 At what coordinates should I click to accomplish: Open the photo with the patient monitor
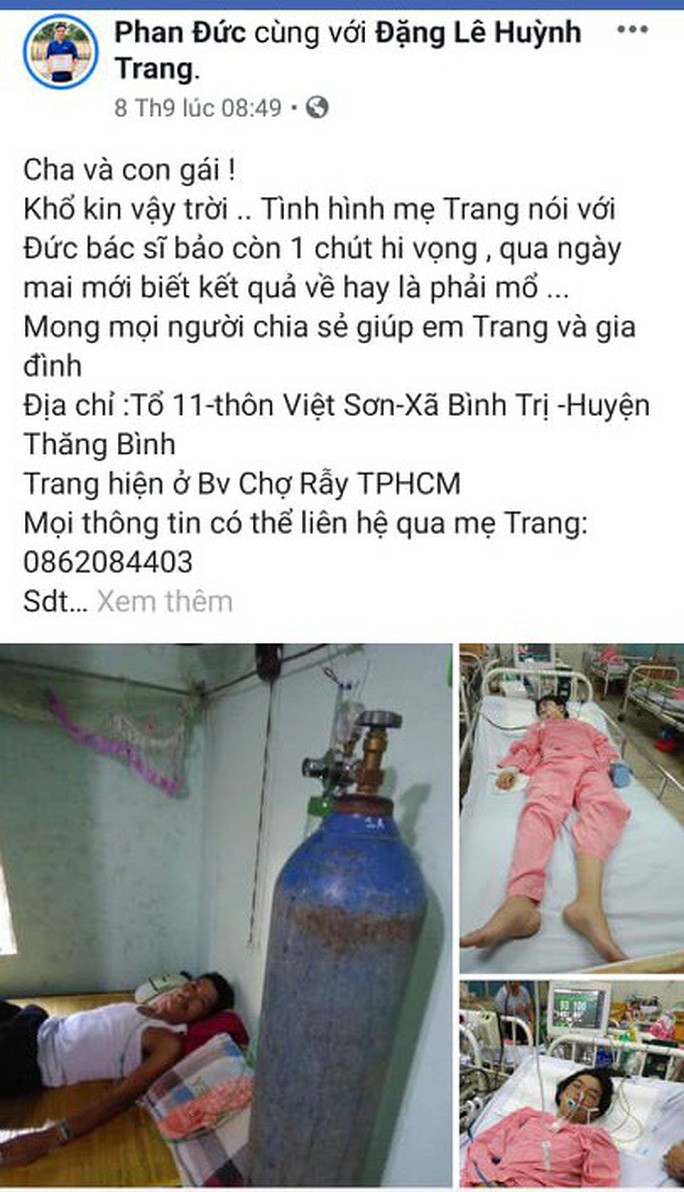coord(571,1084)
